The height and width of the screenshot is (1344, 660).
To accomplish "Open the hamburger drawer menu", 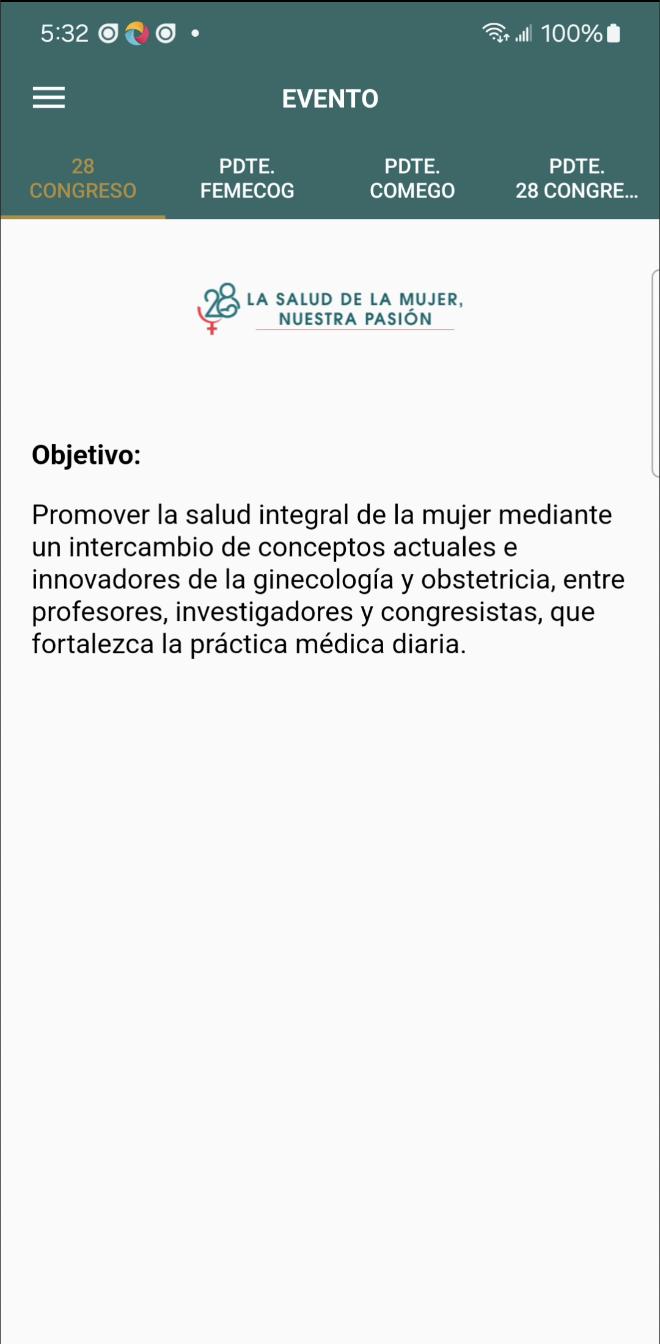I will point(49,98).
